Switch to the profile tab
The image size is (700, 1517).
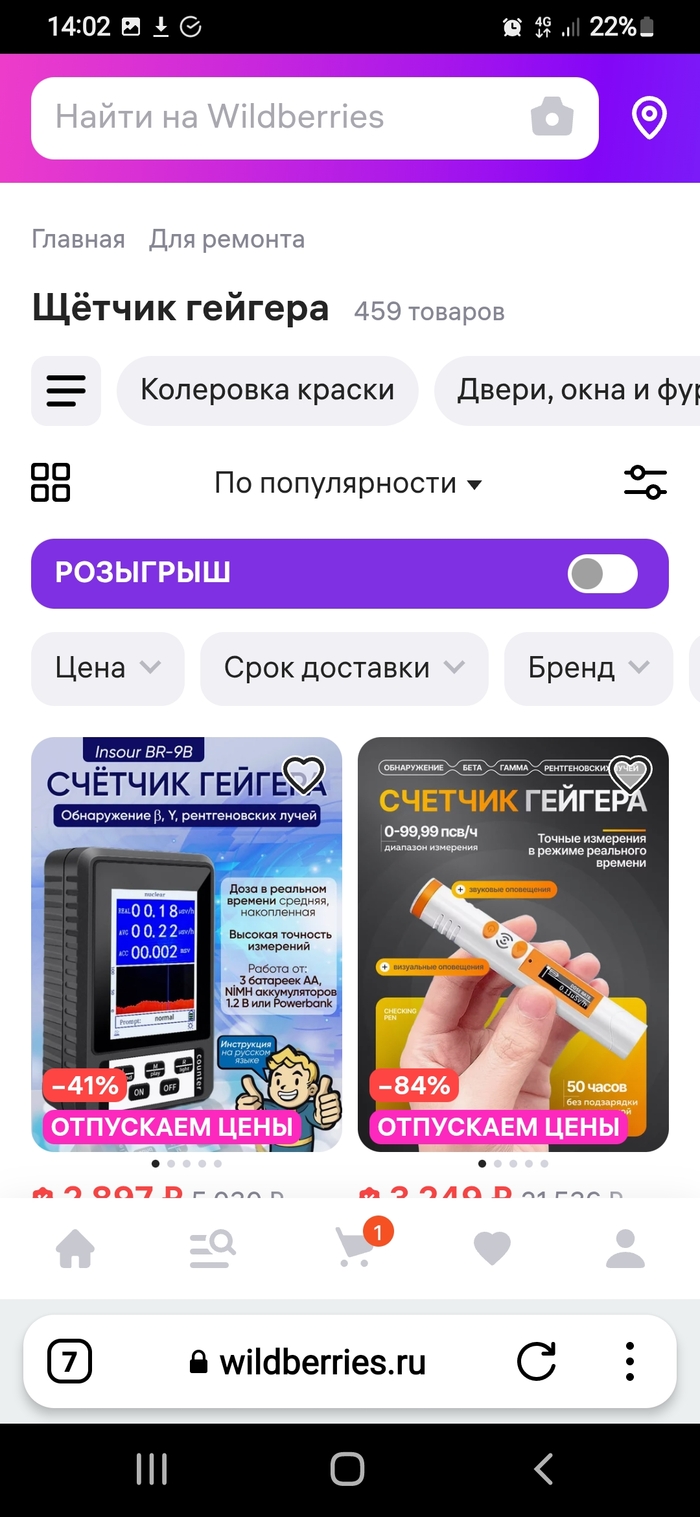tap(626, 1248)
